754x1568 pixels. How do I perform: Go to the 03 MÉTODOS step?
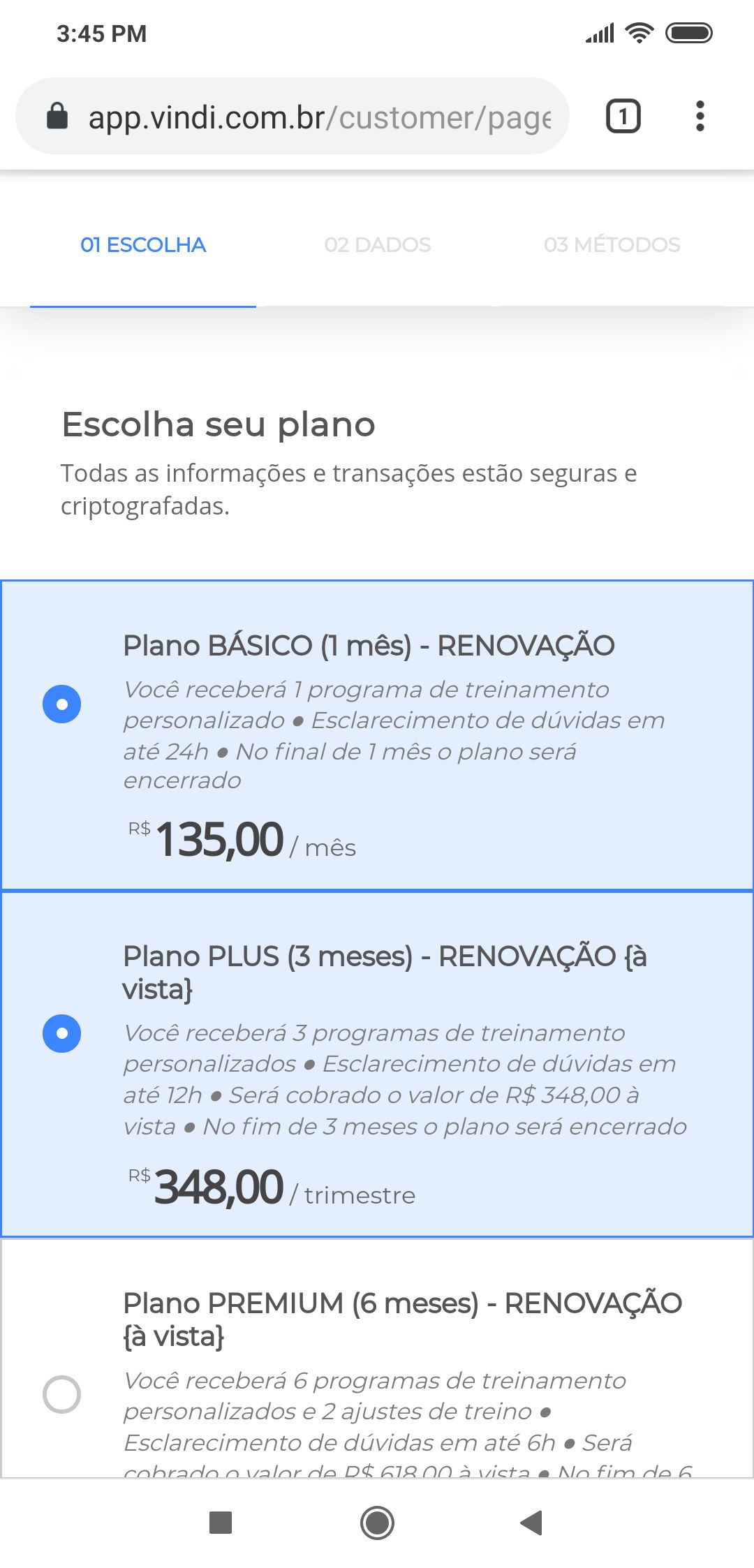tap(612, 245)
